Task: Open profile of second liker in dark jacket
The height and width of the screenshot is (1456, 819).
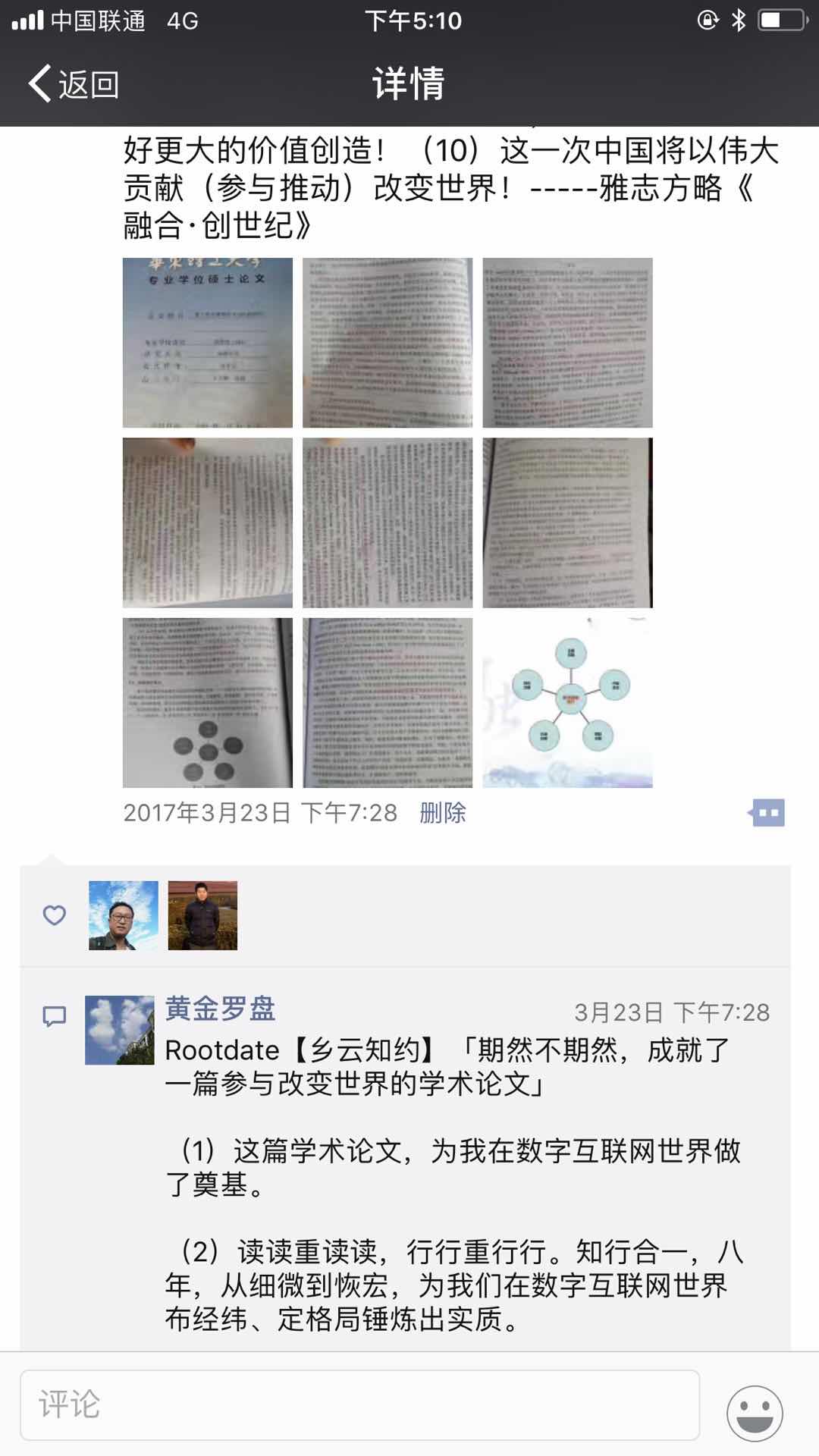Action: [202, 915]
